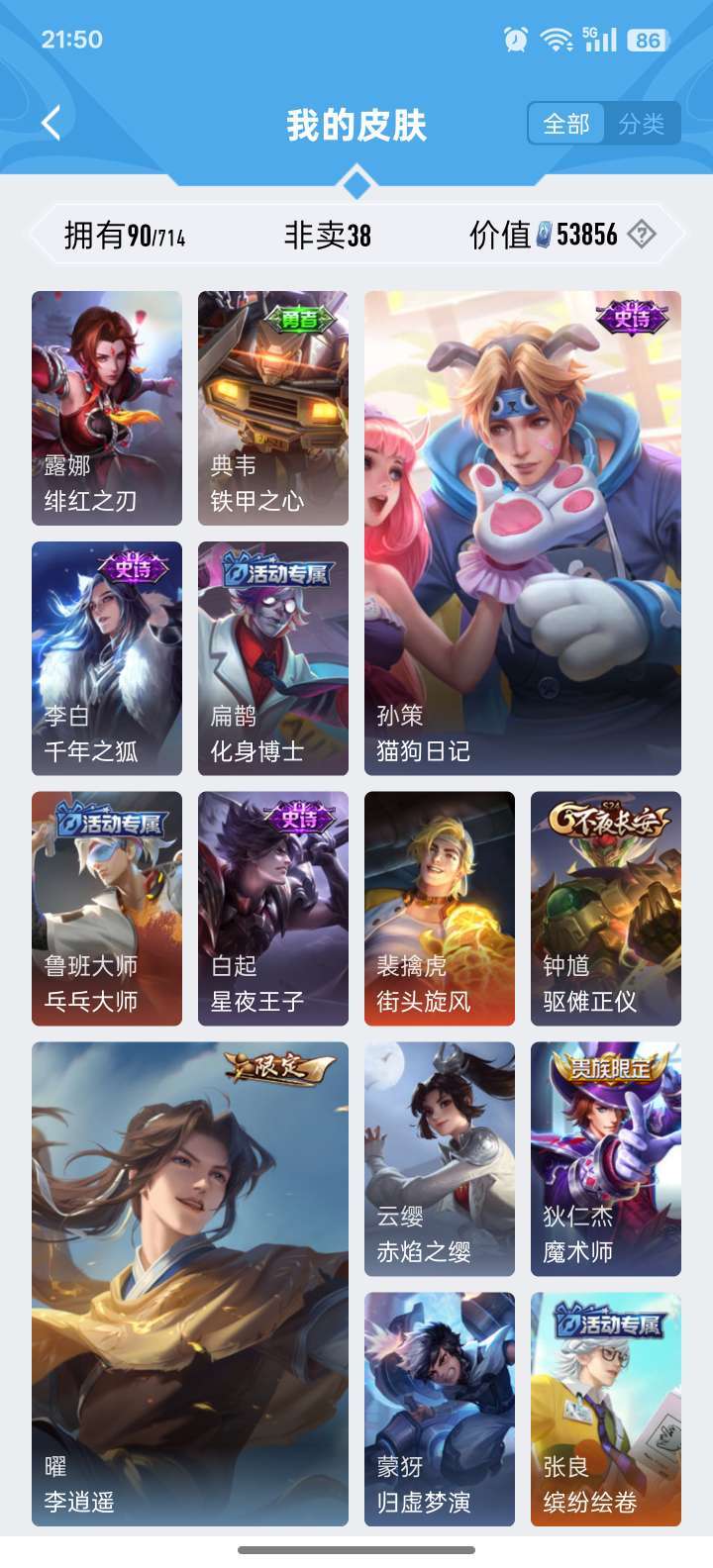Open 典韦 铁甲之心 skin card
Image resolution: width=713 pixels, height=1568 pixels.
click(x=273, y=408)
